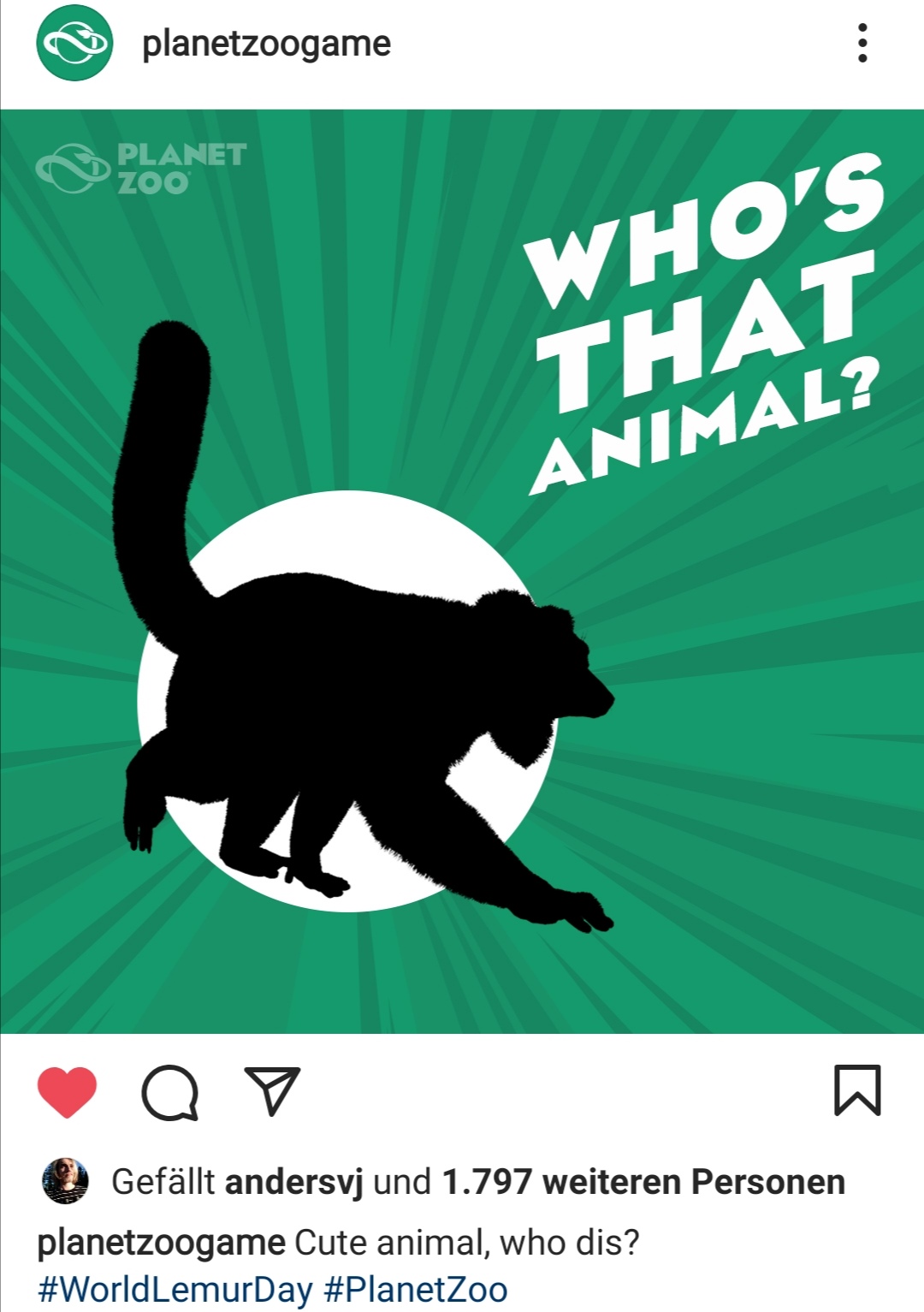
Task: Tap planetzoogame username in the caption
Action: pyautogui.click(x=161, y=1243)
